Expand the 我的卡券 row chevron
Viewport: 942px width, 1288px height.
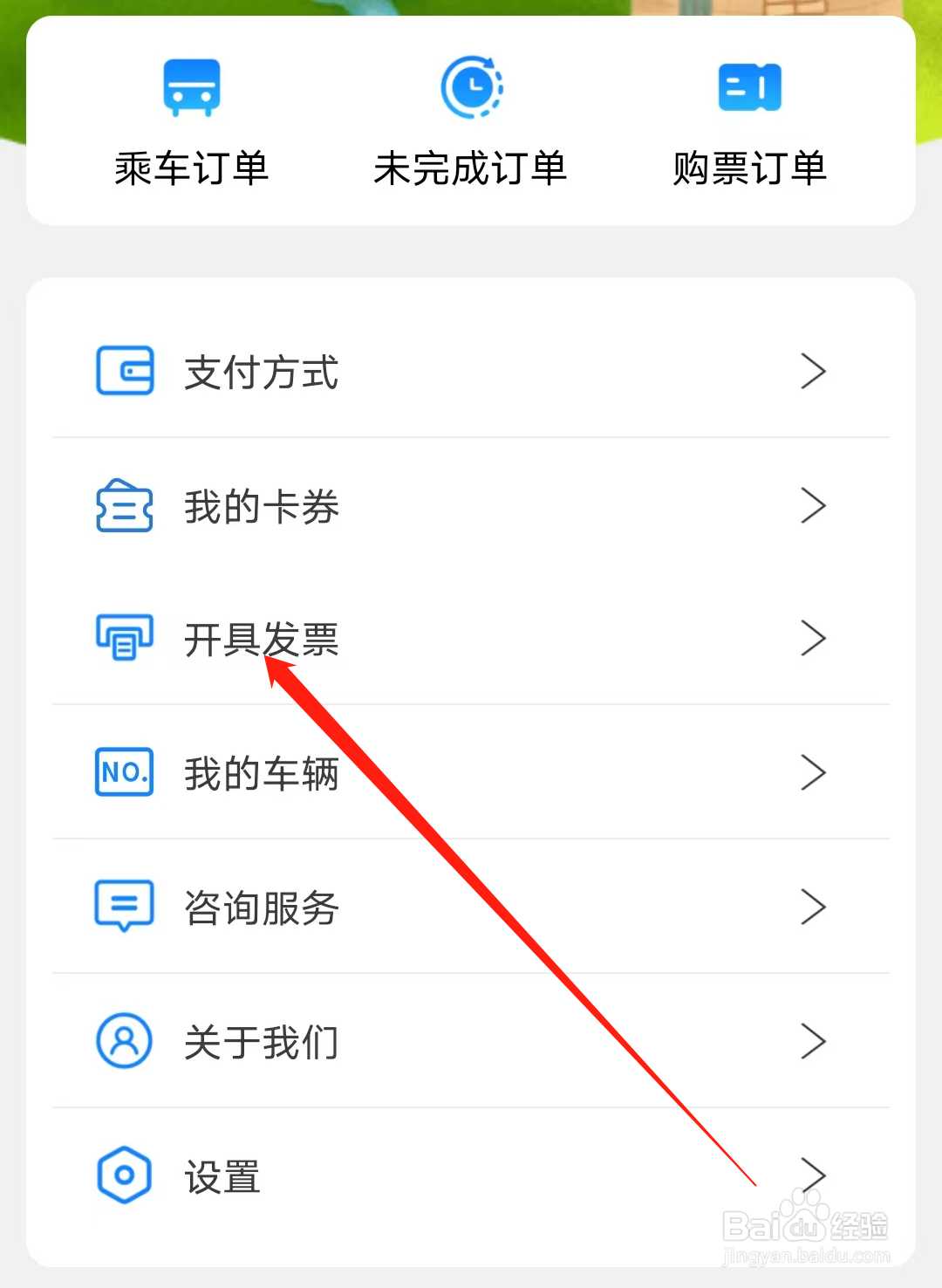click(813, 506)
